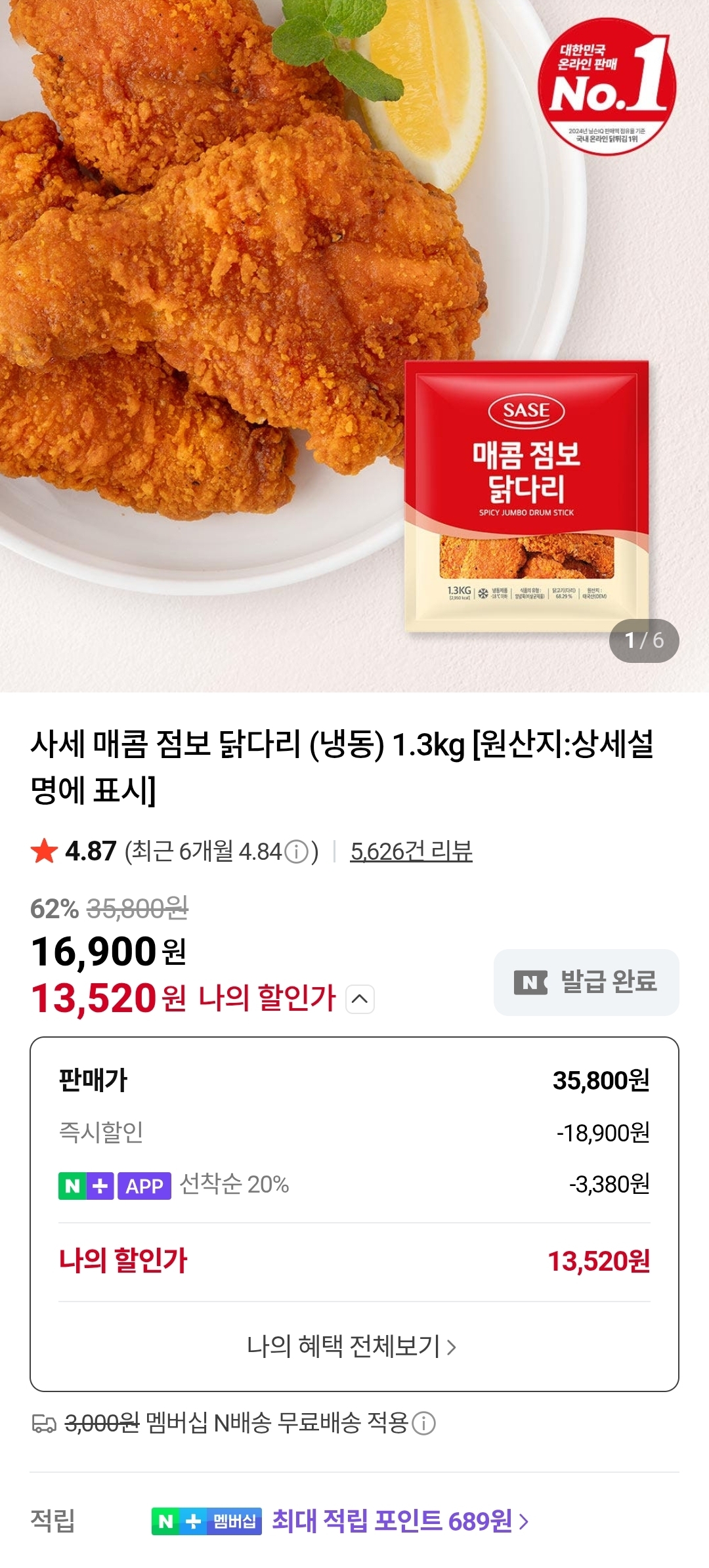Open the product image of 매콤 점보 닭다리

pyautogui.click(x=354, y=328)
